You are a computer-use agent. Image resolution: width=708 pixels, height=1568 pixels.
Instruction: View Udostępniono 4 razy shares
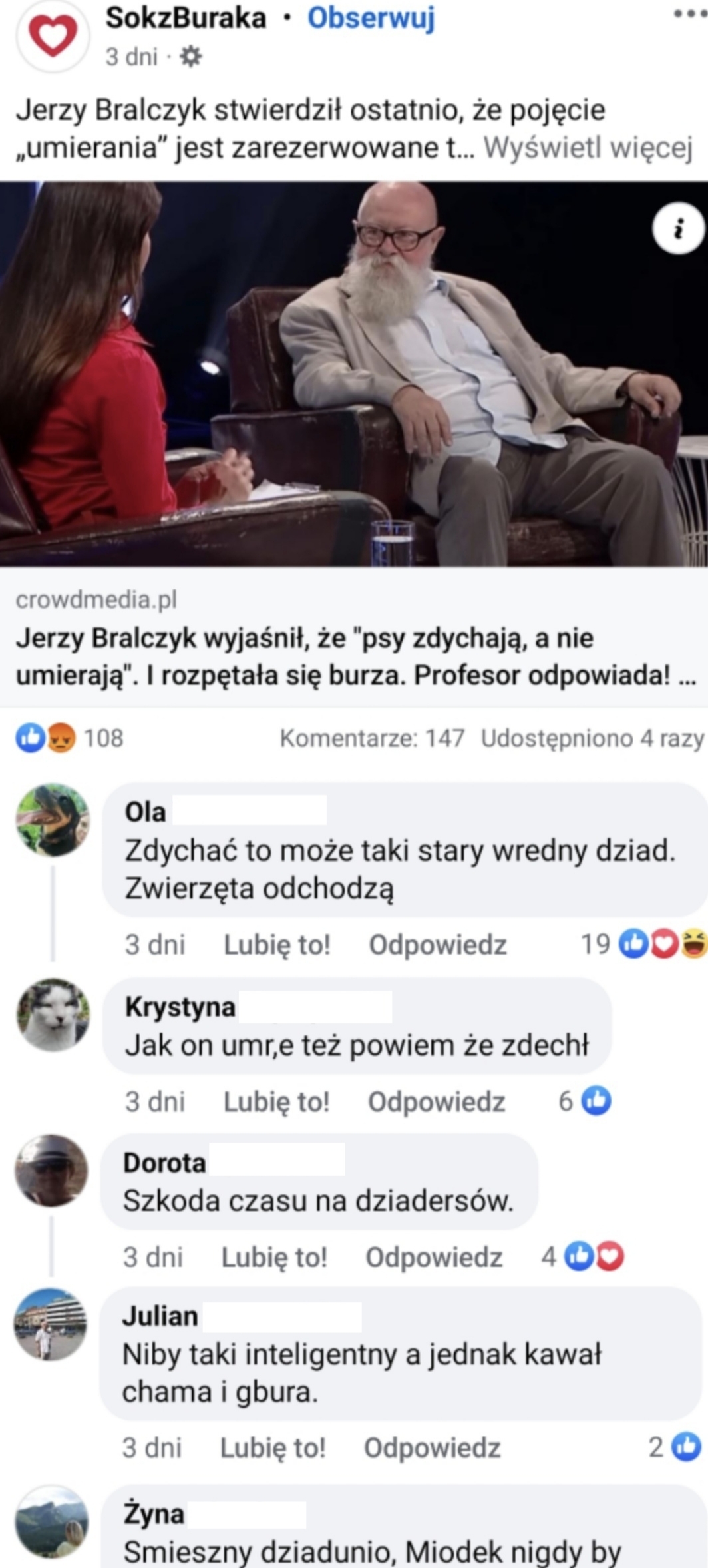tap(592, 738)
